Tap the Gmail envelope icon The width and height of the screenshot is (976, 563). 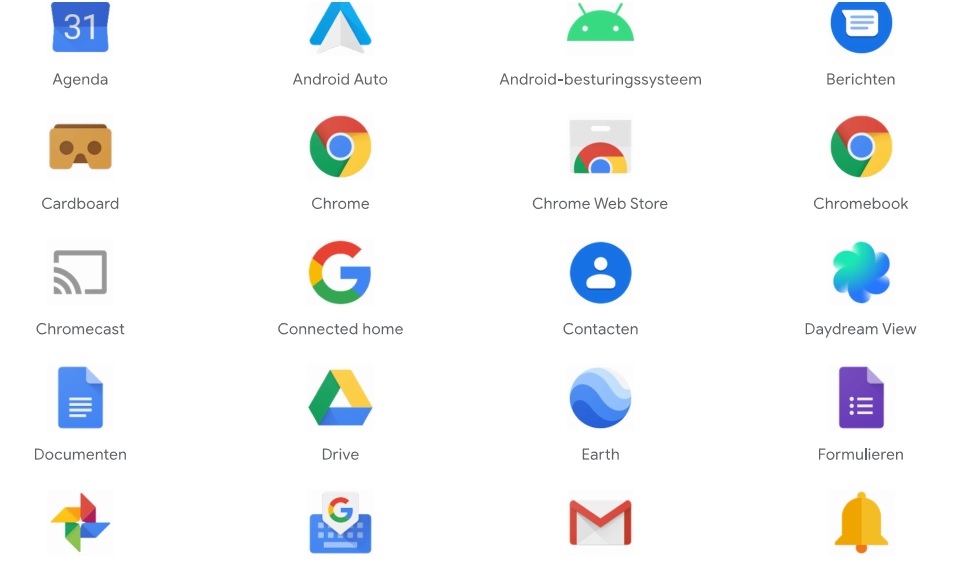point(600,523)
